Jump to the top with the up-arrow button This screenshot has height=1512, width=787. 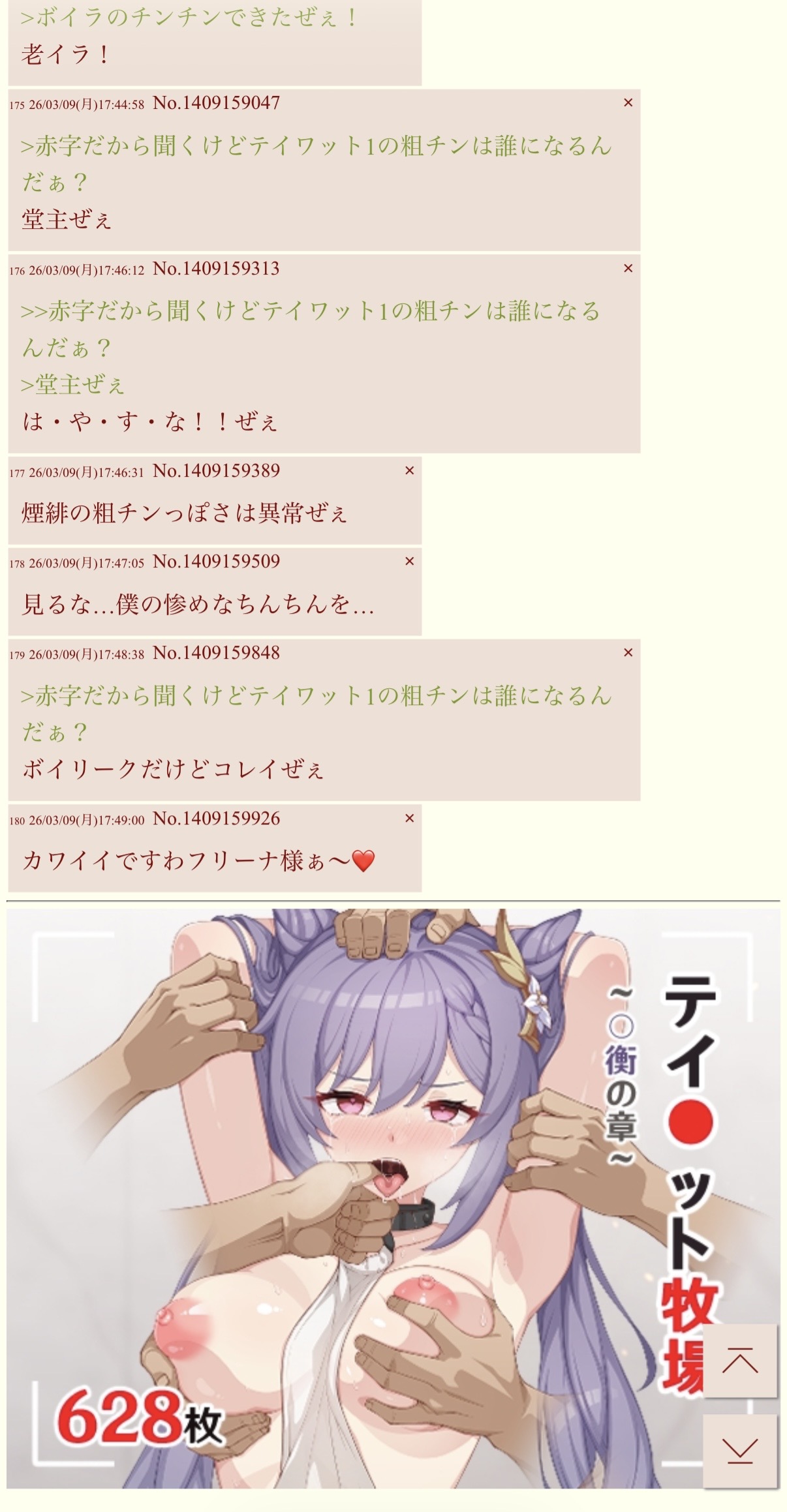740,1360
